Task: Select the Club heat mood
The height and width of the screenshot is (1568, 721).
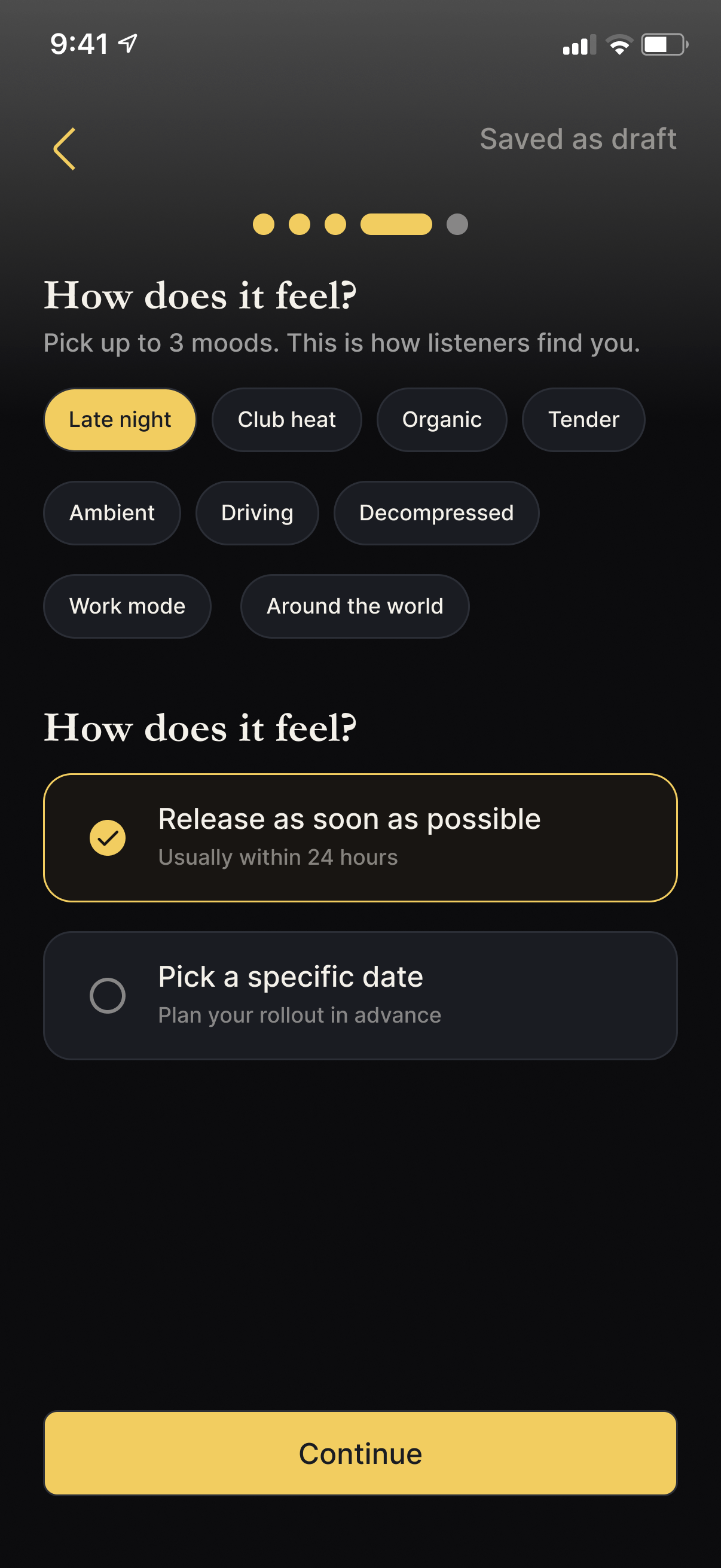Action: 286,420
